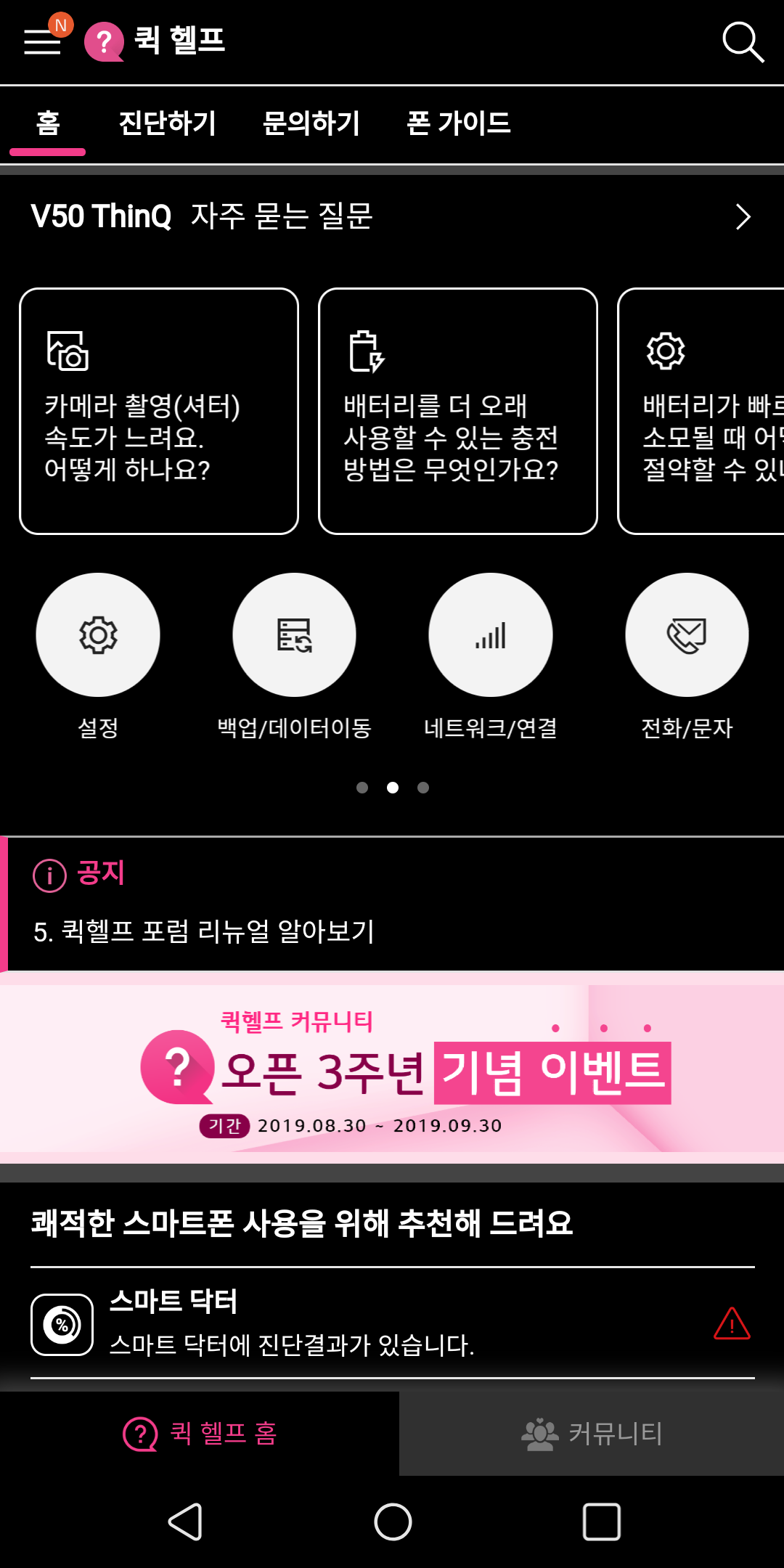Open the 퀵헬프 포럼 리뉴얼 notice
784x1568 pixels.
tap(204, 931)
